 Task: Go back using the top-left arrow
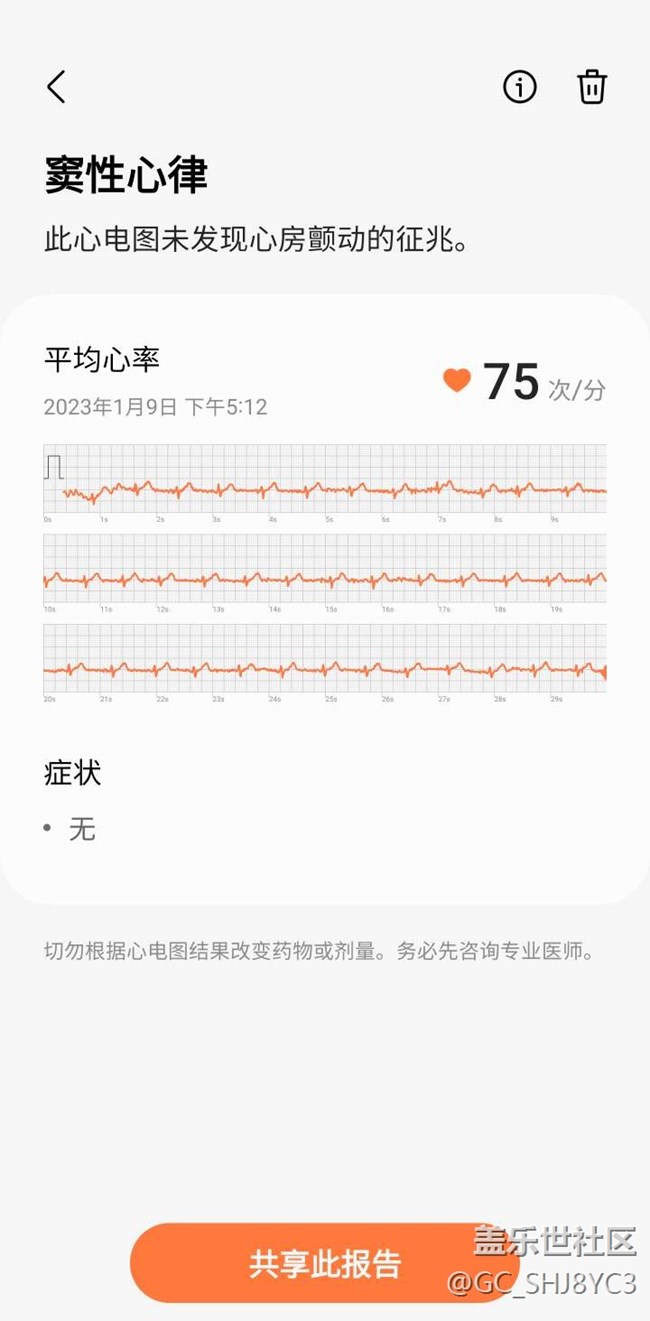point(56,87)
